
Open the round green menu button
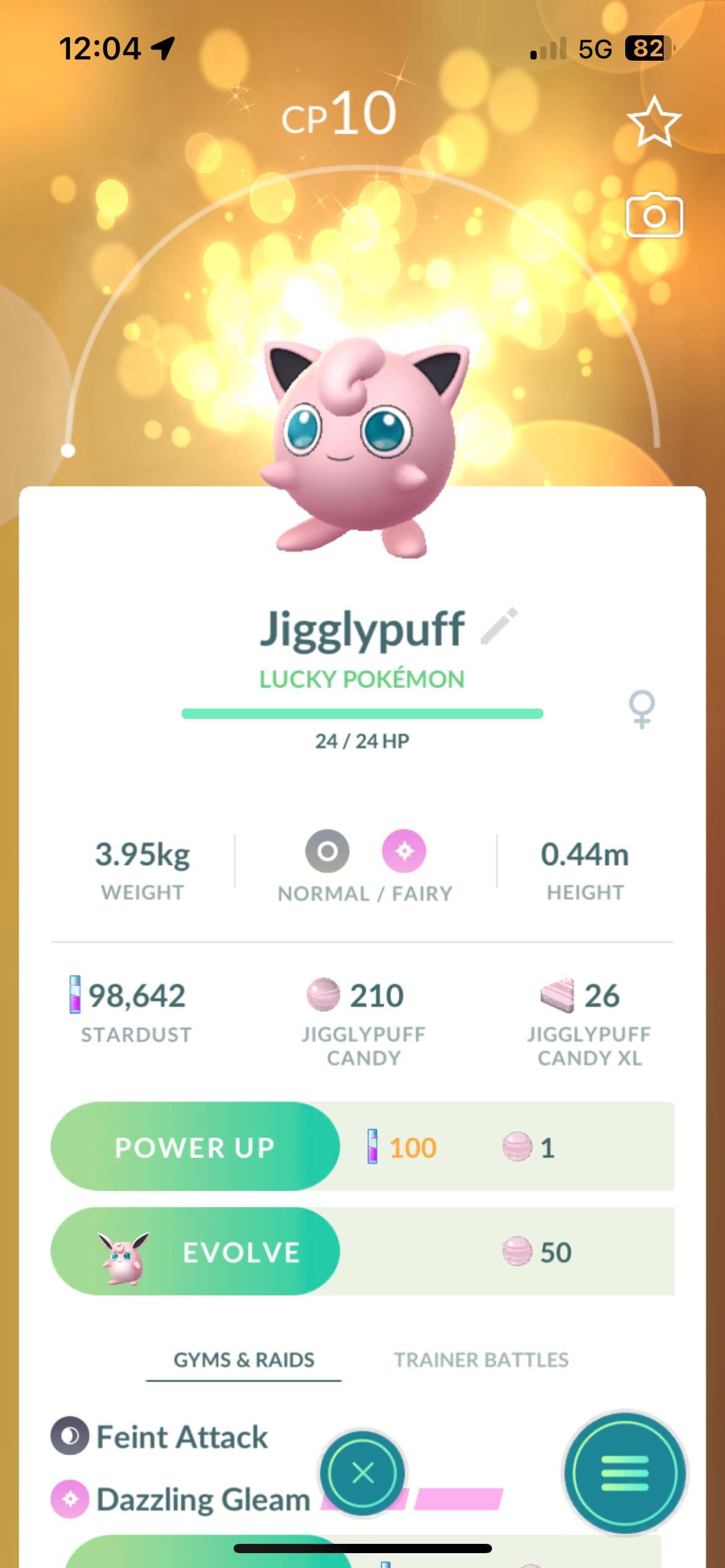(625, 1473)
